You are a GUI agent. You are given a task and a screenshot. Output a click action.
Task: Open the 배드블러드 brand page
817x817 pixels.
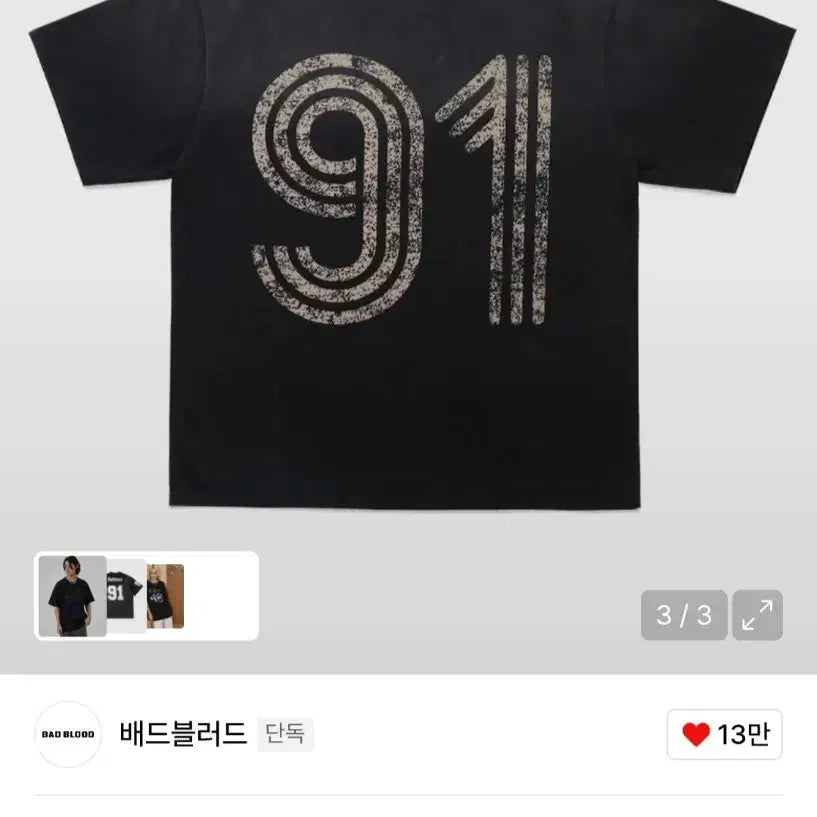[x=183, y=733]
